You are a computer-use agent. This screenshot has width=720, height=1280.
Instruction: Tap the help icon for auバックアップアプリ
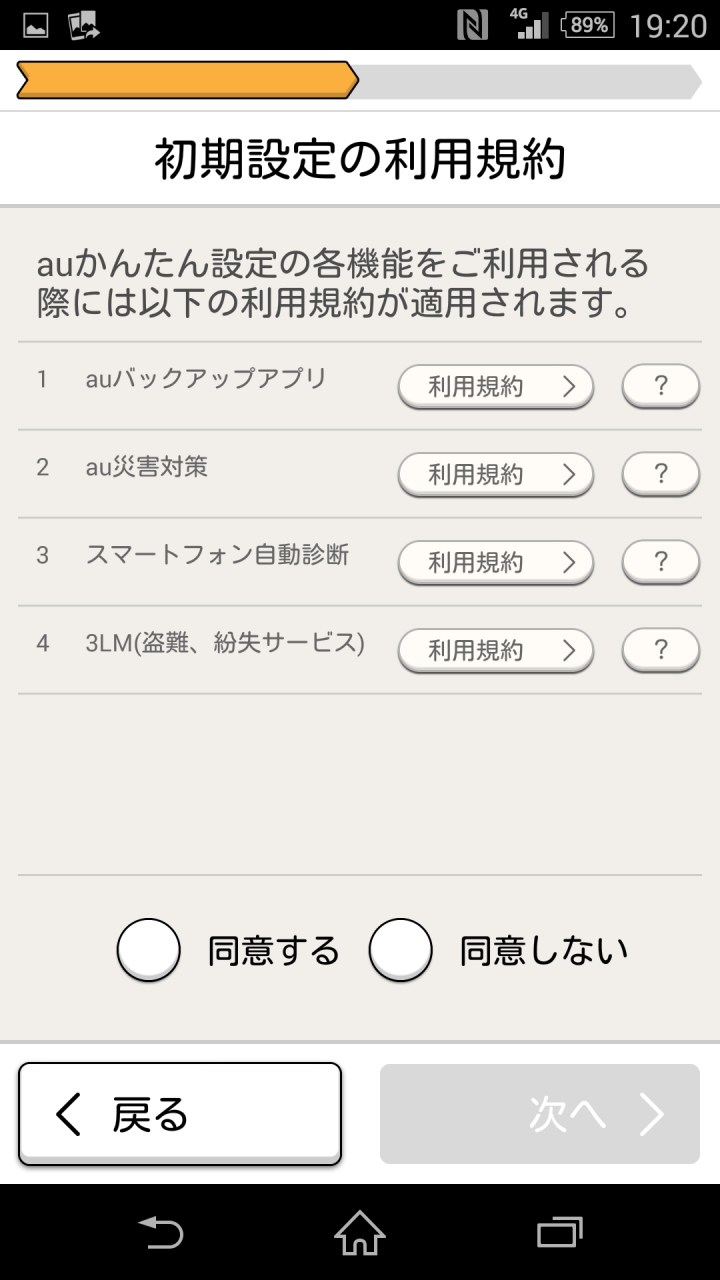(661, 387)
